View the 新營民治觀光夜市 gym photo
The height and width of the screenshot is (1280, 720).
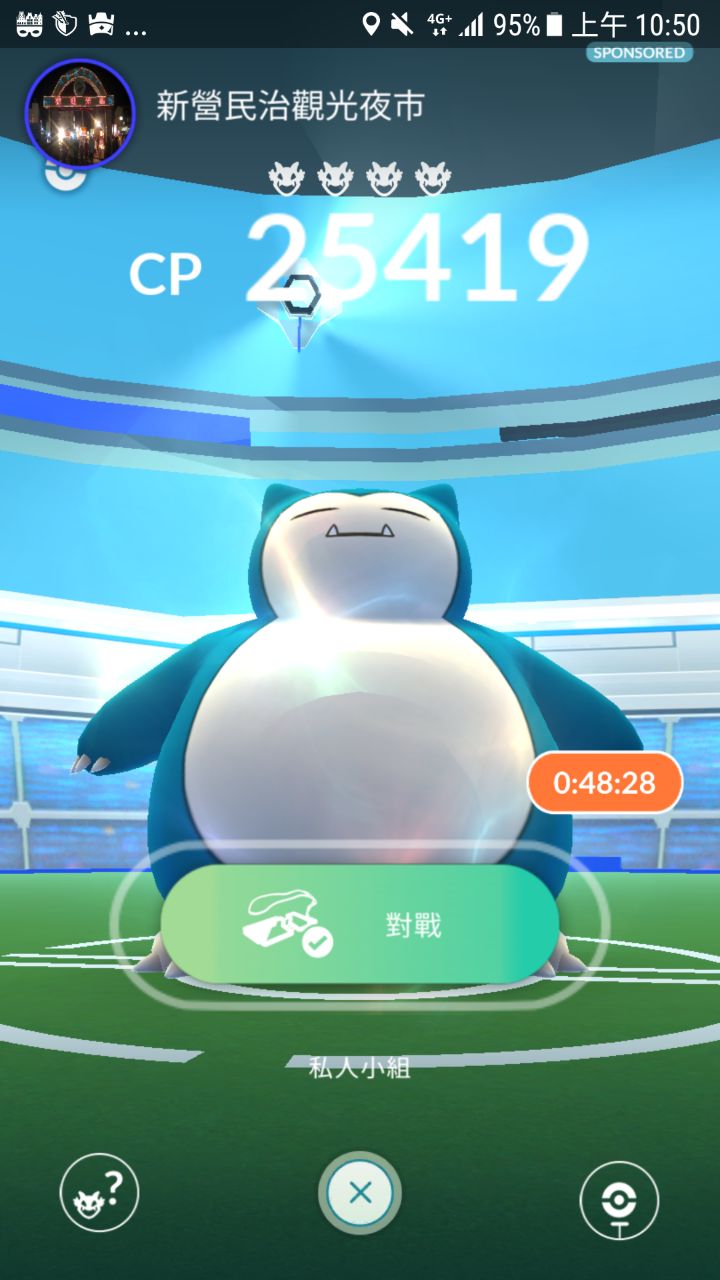tap(79, 111)
